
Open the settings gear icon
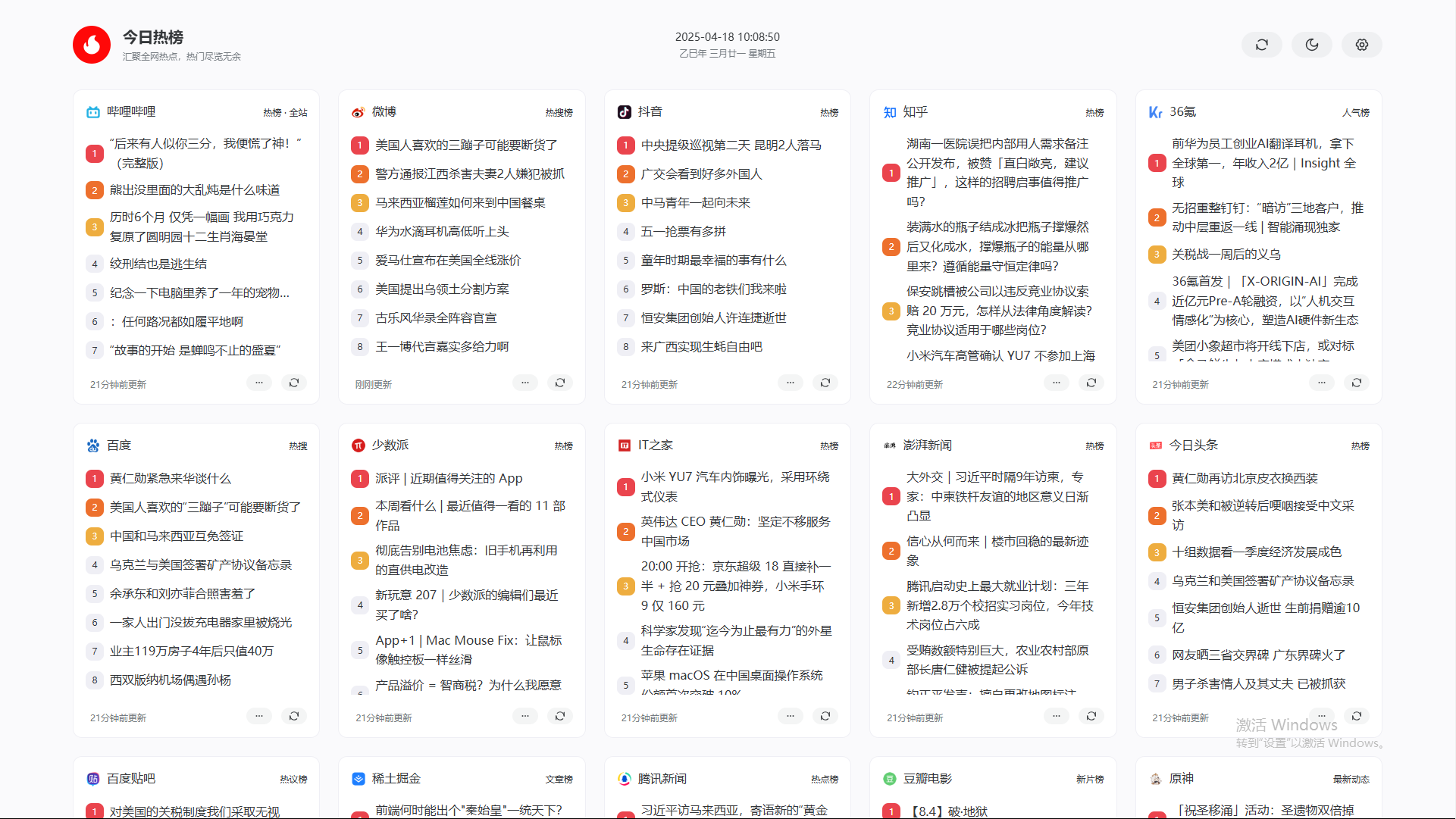click(1361, 45)
